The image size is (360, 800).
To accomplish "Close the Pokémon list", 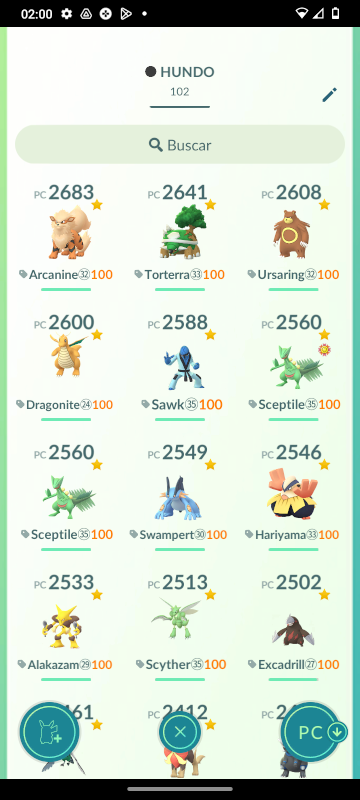I will click(179, 732).
